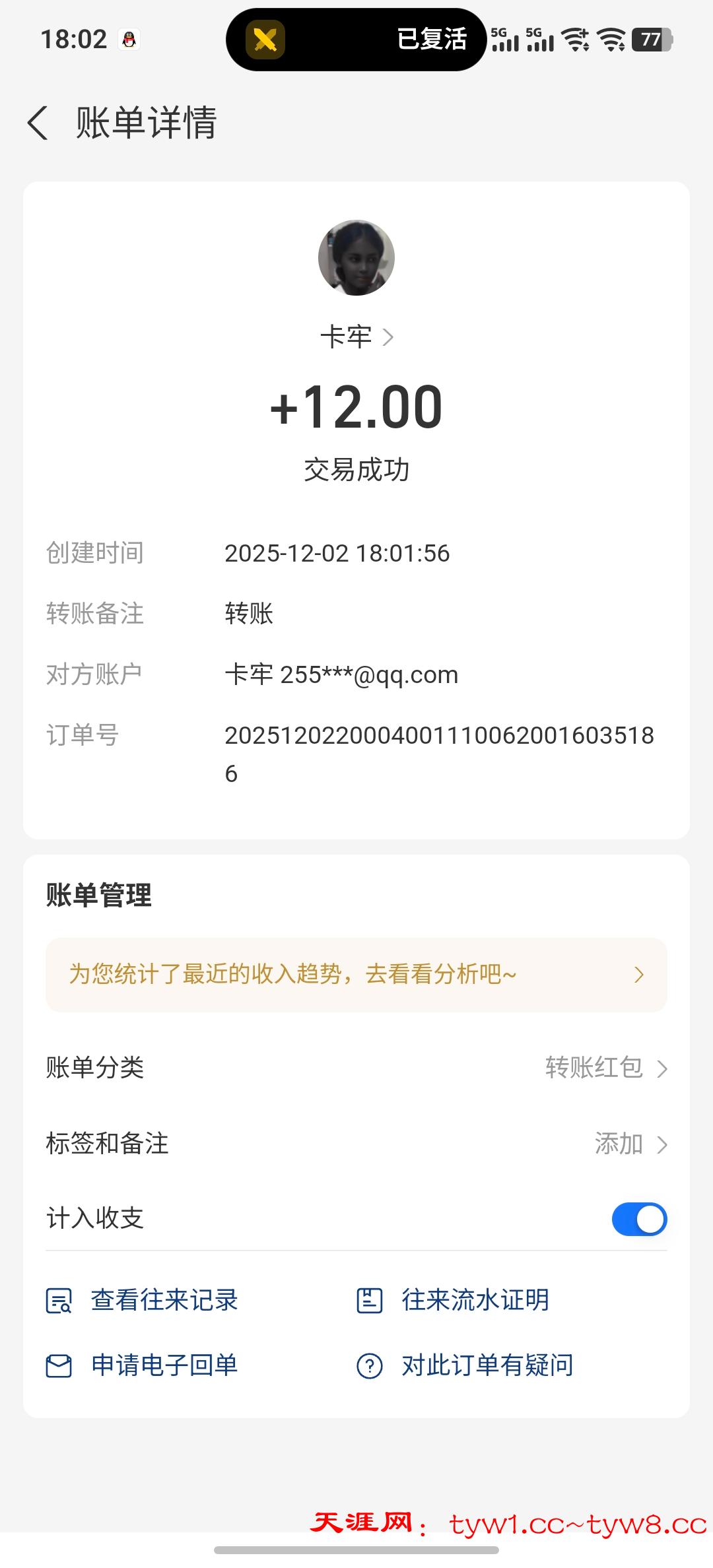
Task: Open 卡牢 contact profile
Action: pyautogui.click(x=356, y=337)
